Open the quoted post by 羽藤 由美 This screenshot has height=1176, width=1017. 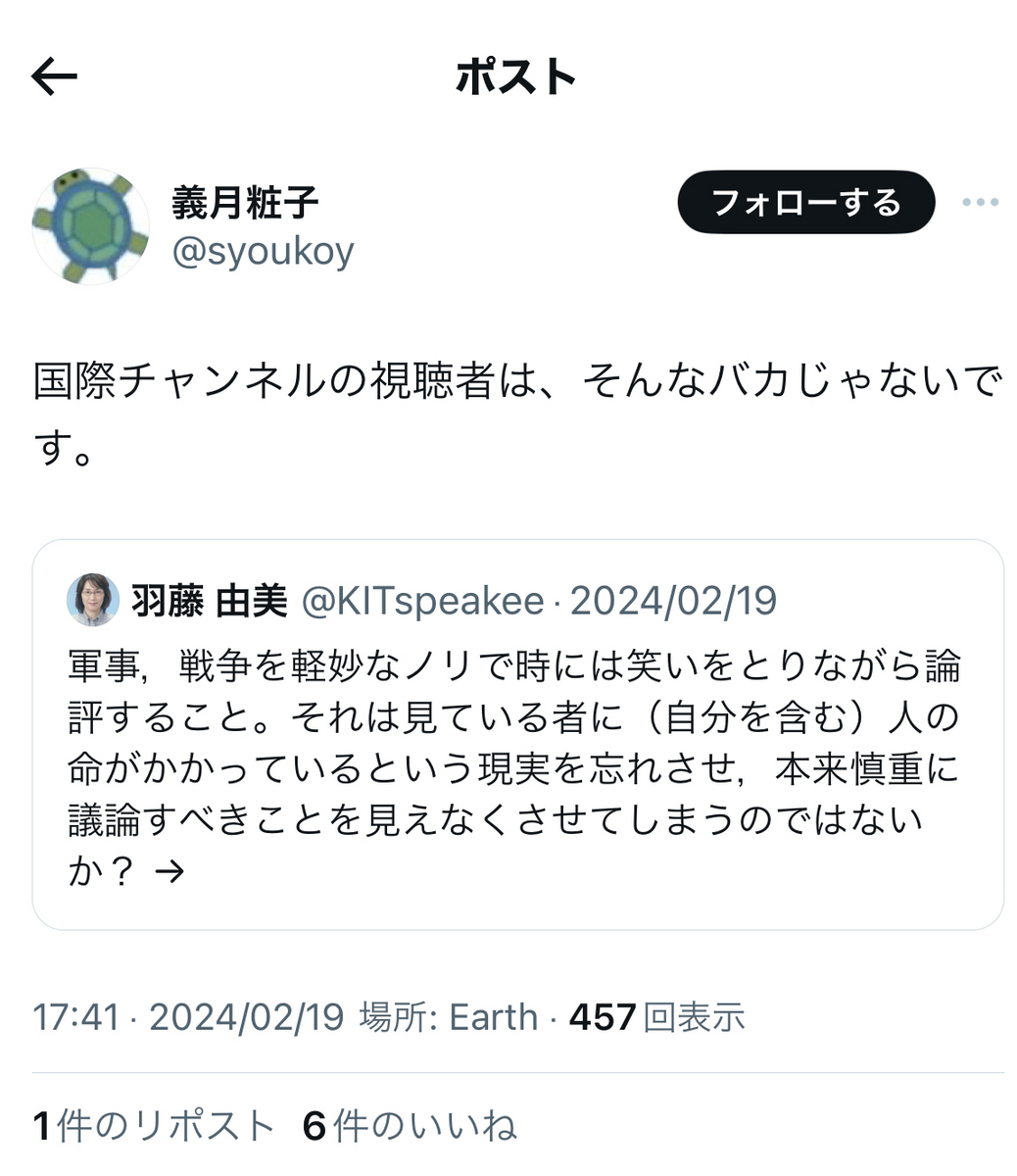coord(517,734)
